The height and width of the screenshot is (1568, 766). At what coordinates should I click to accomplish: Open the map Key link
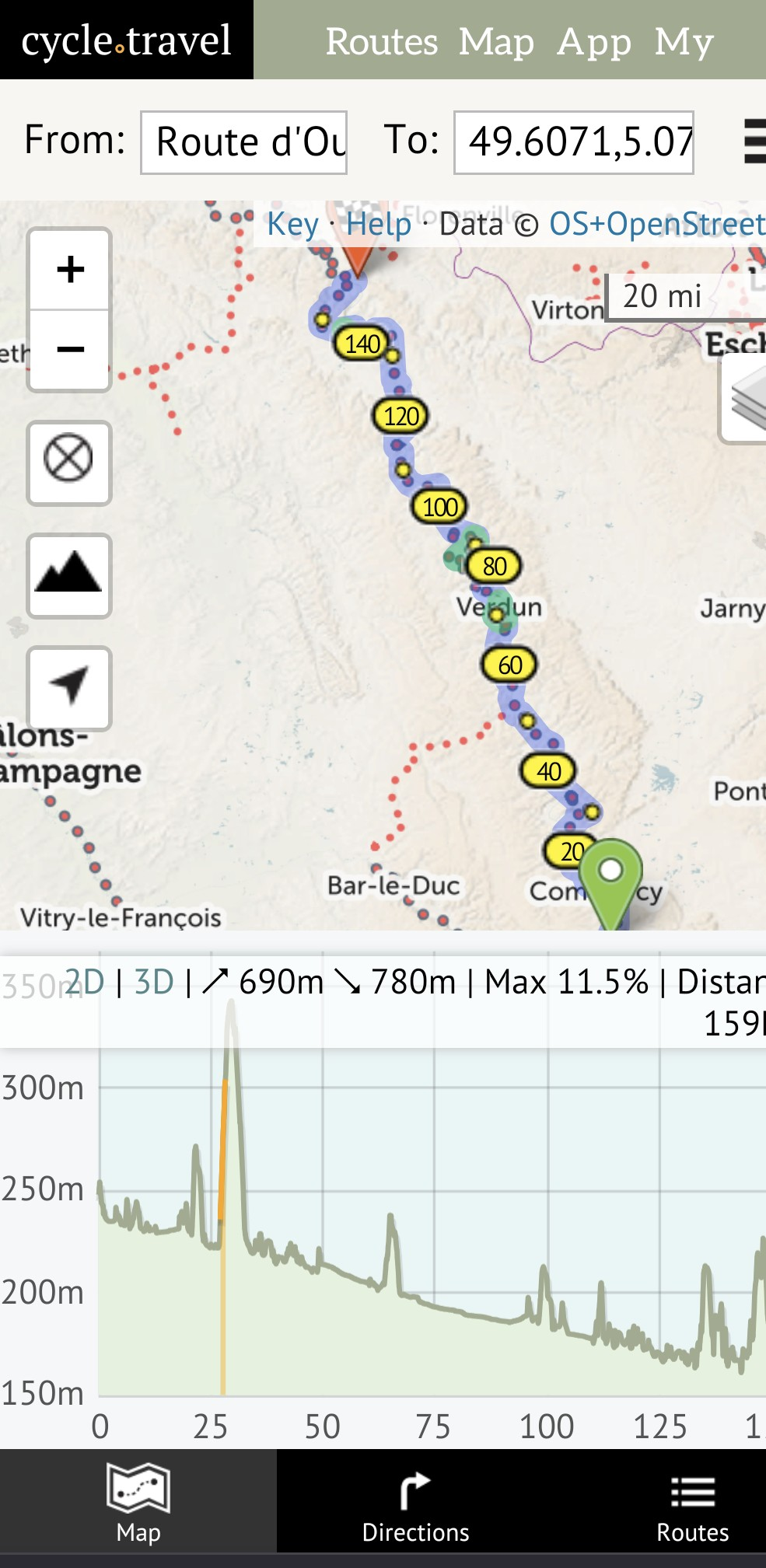click(292, 224)
